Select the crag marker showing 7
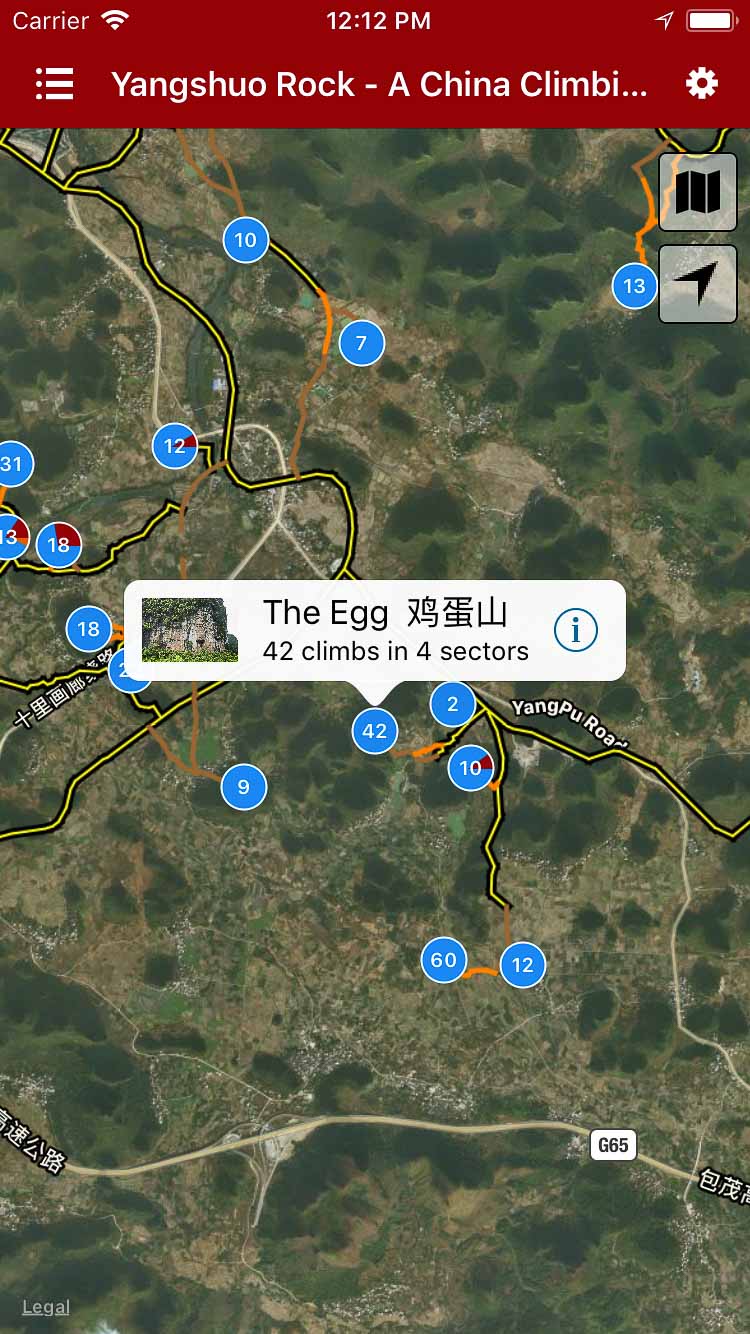This screenshot has height=1334, width=750. (x=361, y=343)
